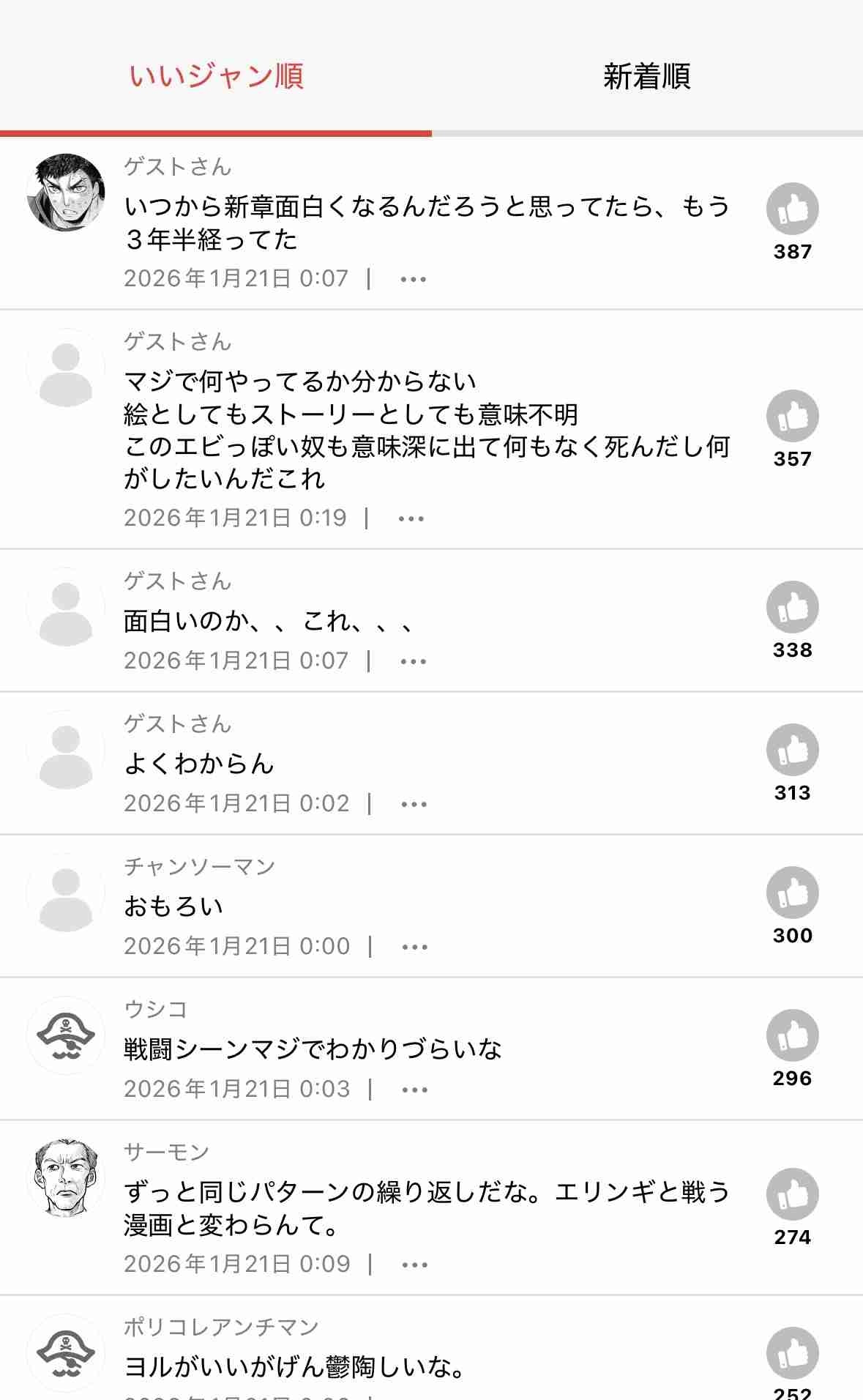Open the three-dot menu on よくわからん
Viewport: 863px width, 1400px height.
[x=414, y=805]
